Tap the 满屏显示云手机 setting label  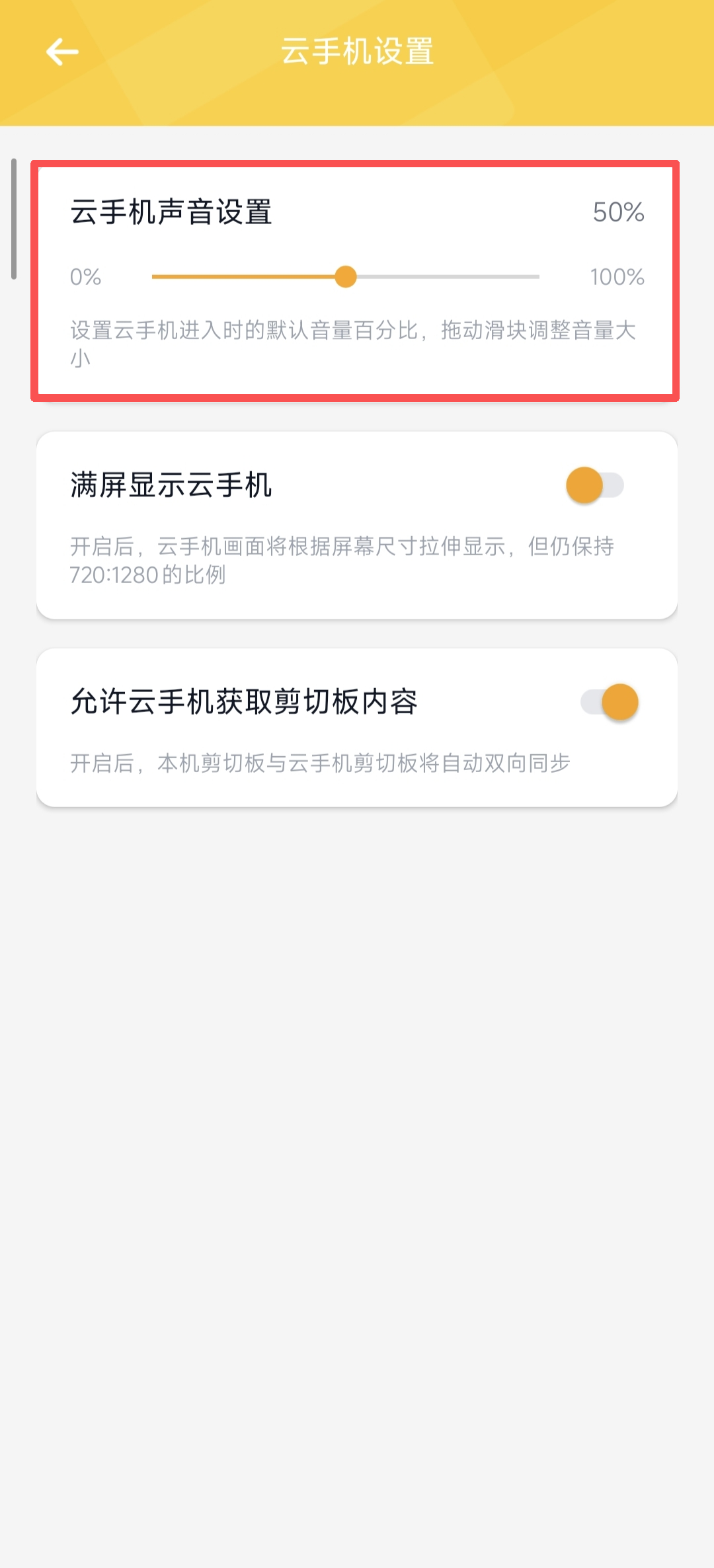point(173,485)
